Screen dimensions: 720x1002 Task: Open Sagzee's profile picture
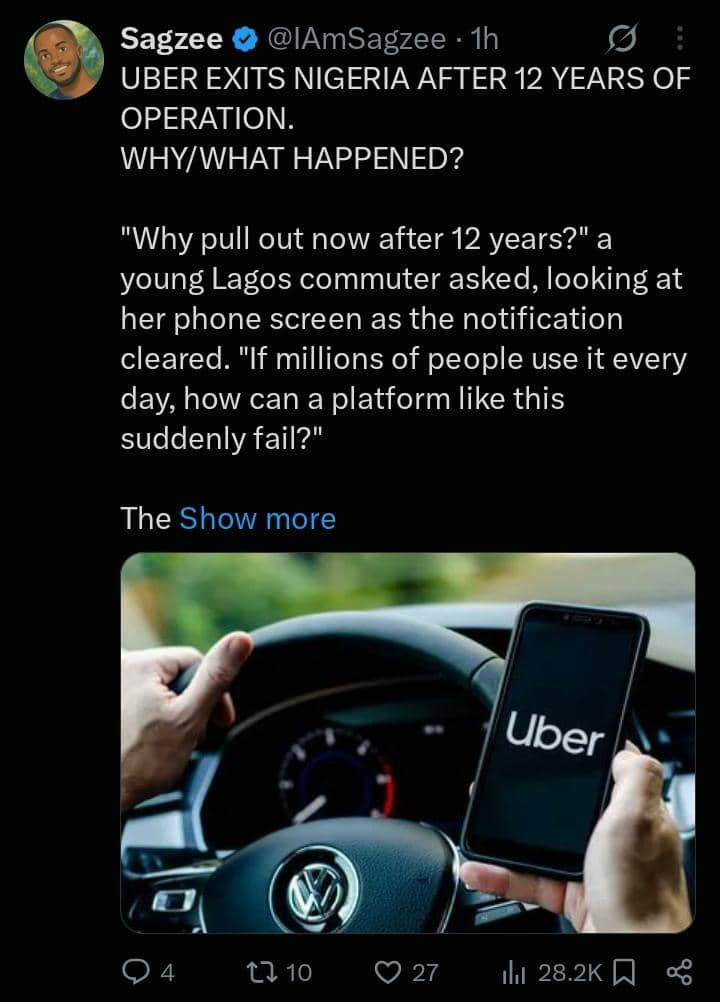(x=63, y=60)
